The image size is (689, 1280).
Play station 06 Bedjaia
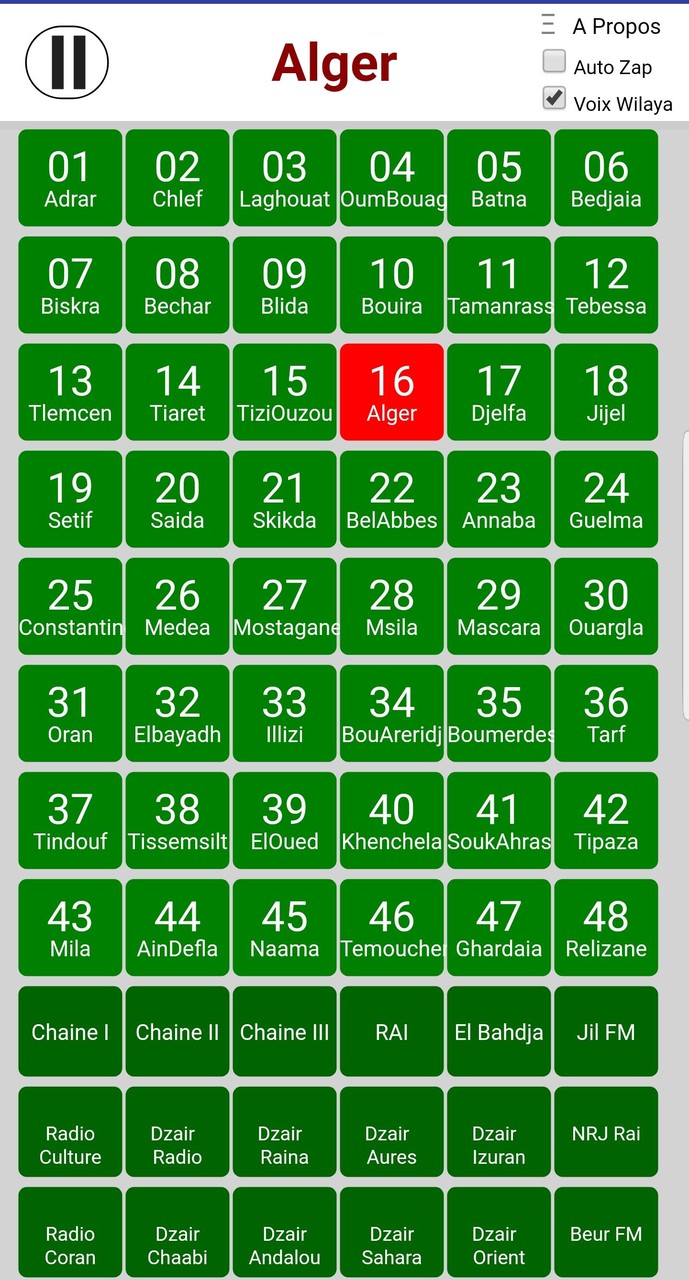[x=606, y=178]
